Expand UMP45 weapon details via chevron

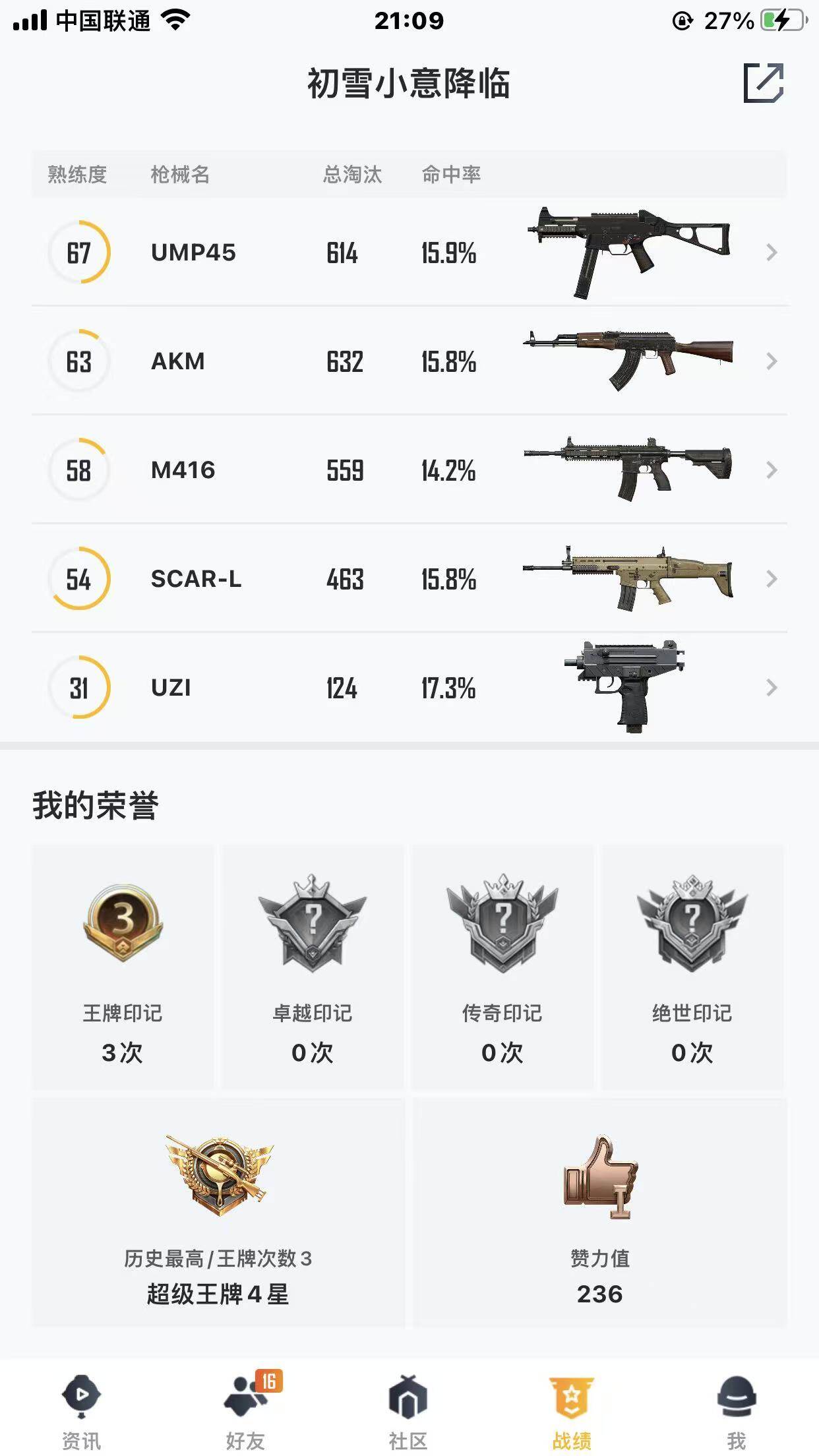tap(772, 253)
